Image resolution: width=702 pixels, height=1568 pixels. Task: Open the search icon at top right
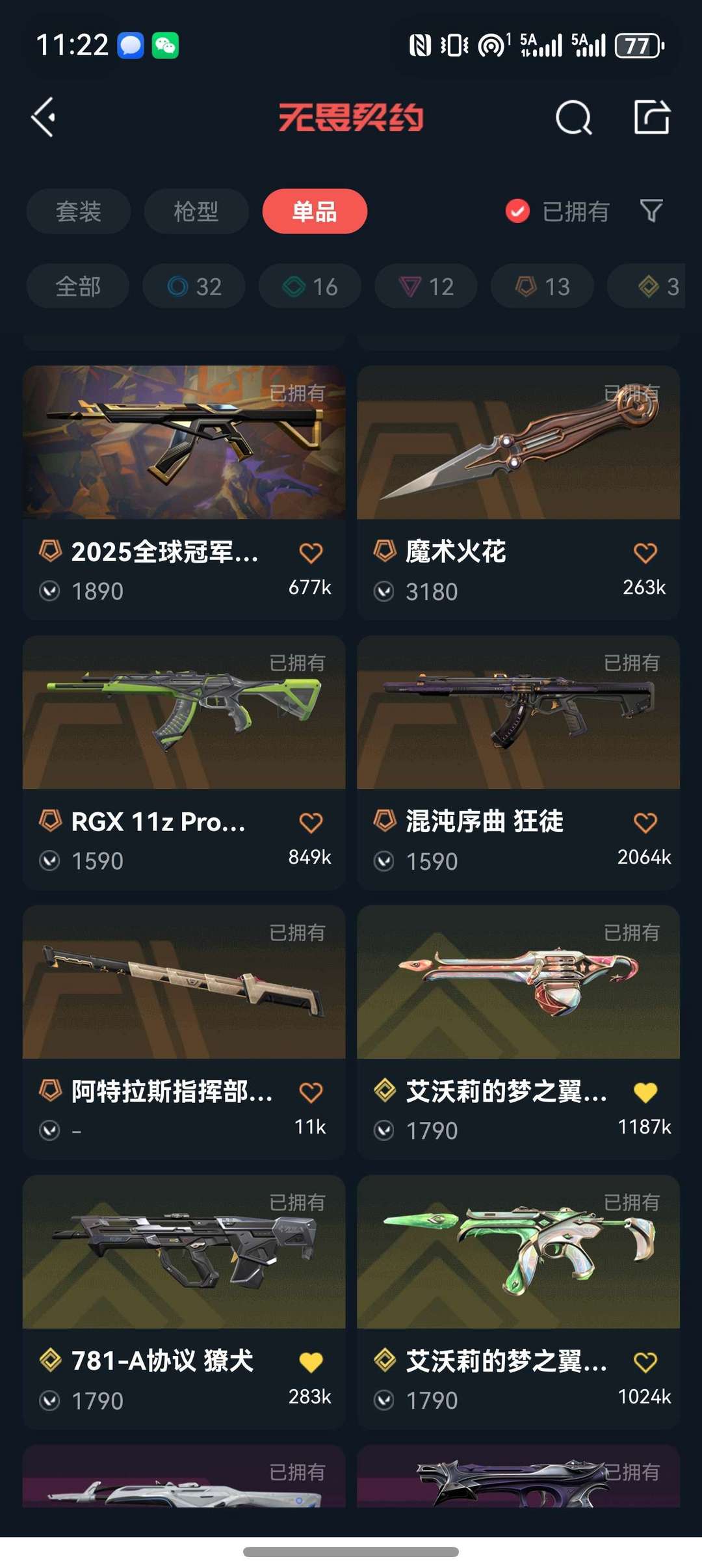point(571,117)
